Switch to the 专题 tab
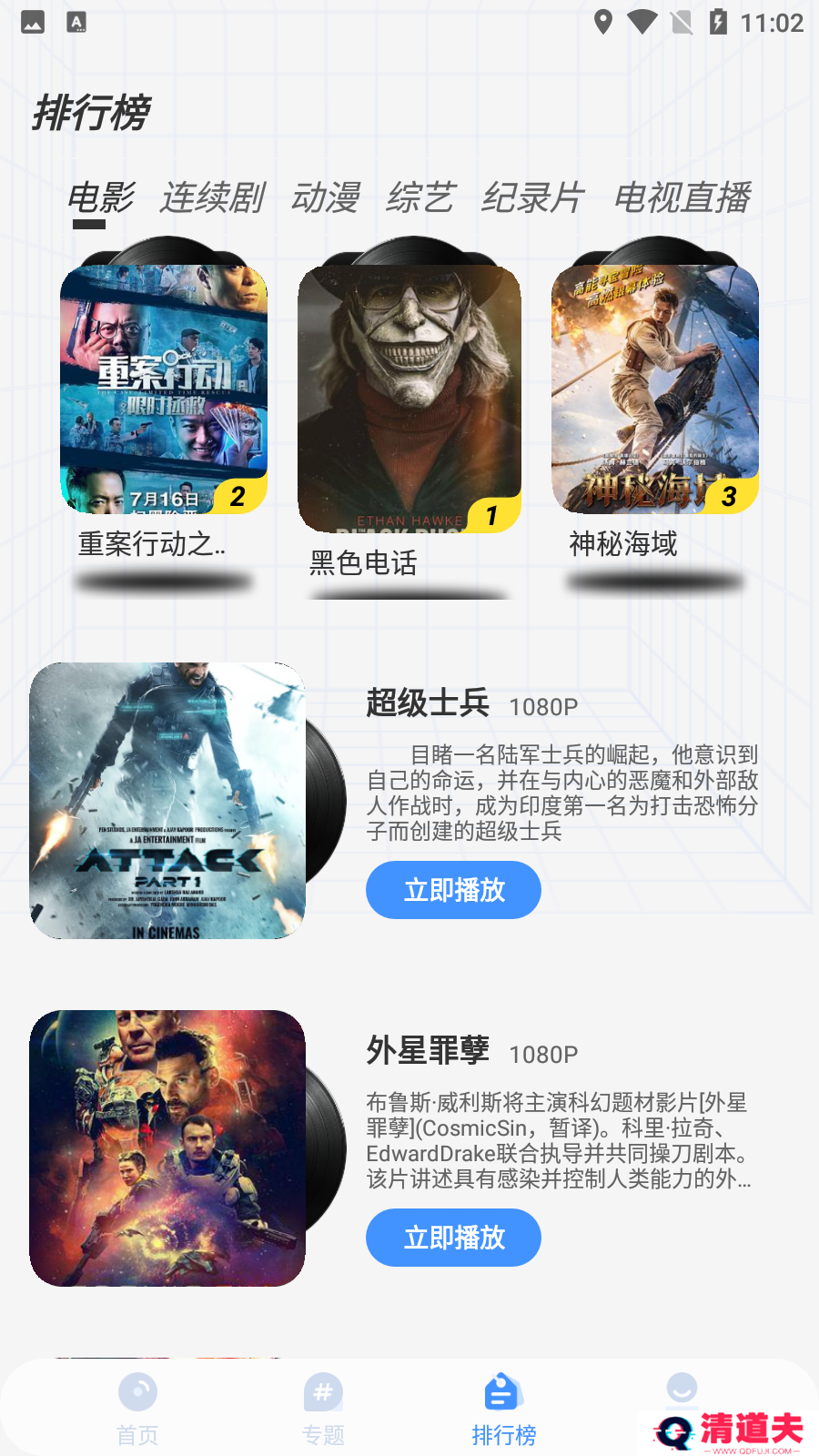 coord(323,1409)
